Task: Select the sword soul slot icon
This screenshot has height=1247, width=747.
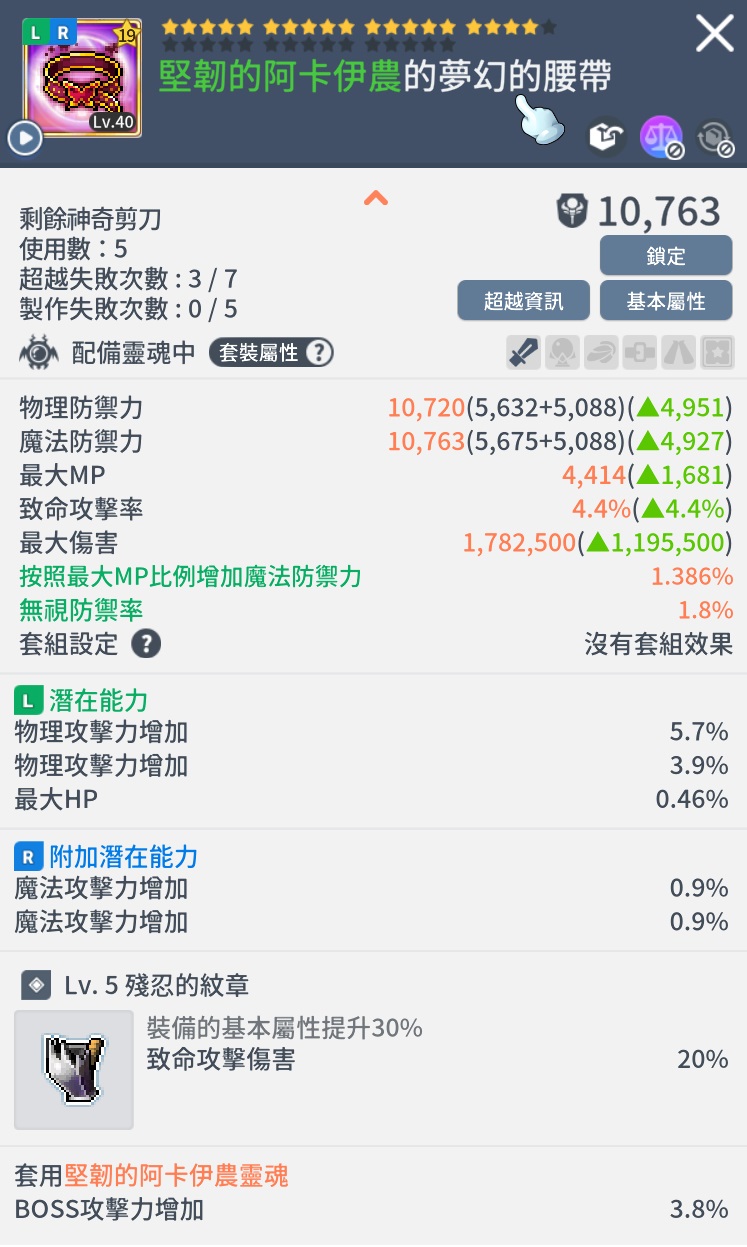Action: point(523,352)
